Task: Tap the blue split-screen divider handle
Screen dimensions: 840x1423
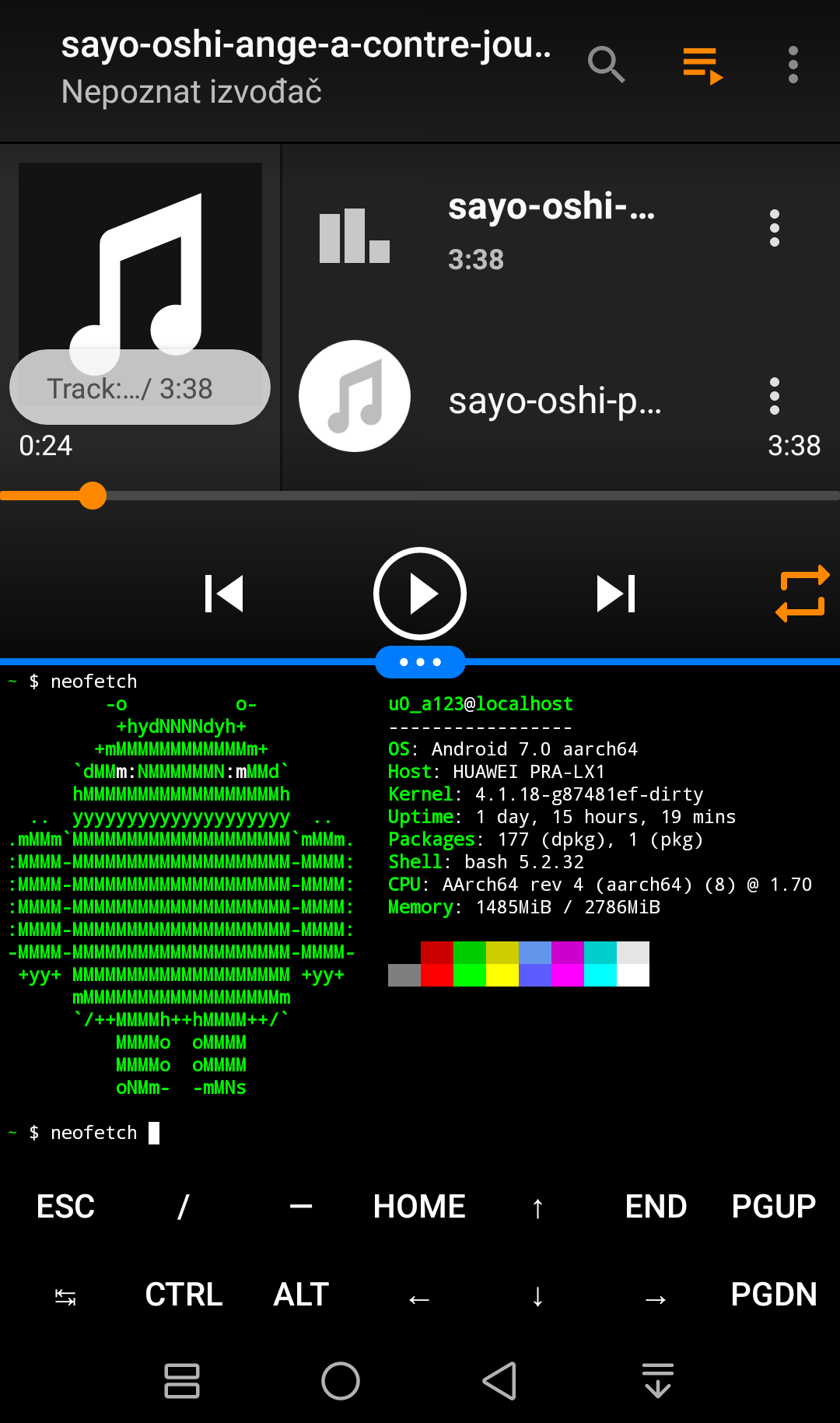Action: click(420, 662)
